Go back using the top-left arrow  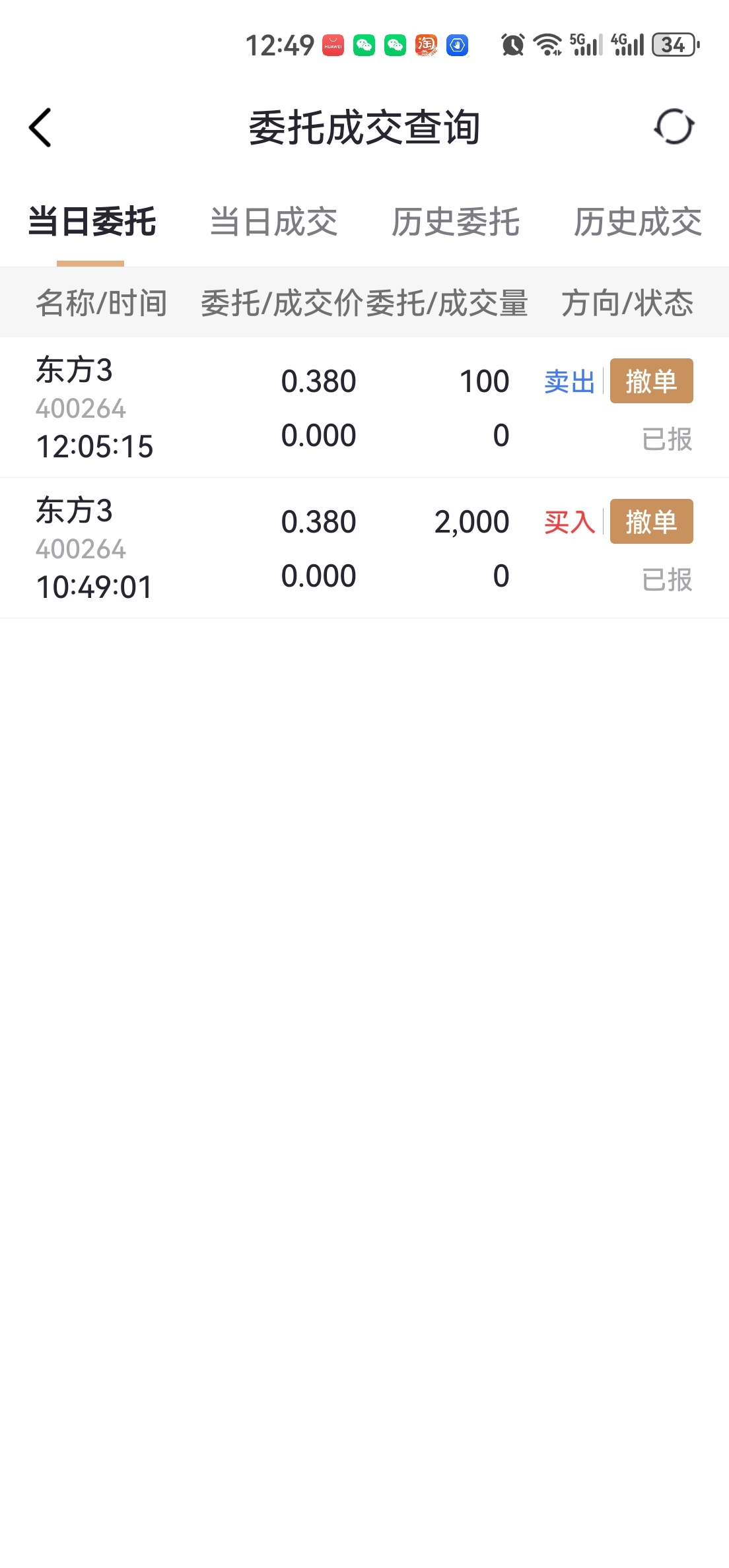pos(40,127)
